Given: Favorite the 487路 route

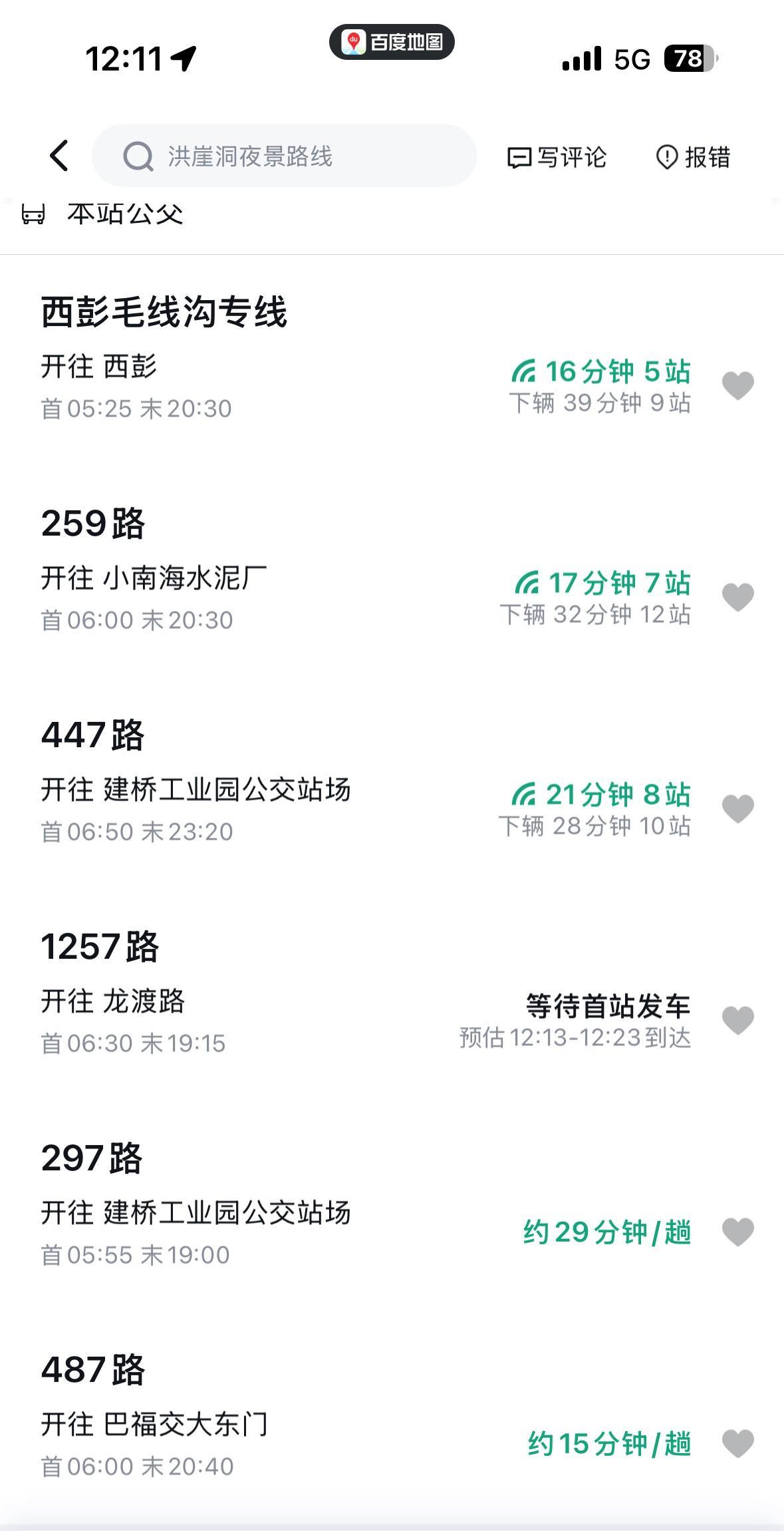Looking at the screenshot, I should coord(738,1444).
